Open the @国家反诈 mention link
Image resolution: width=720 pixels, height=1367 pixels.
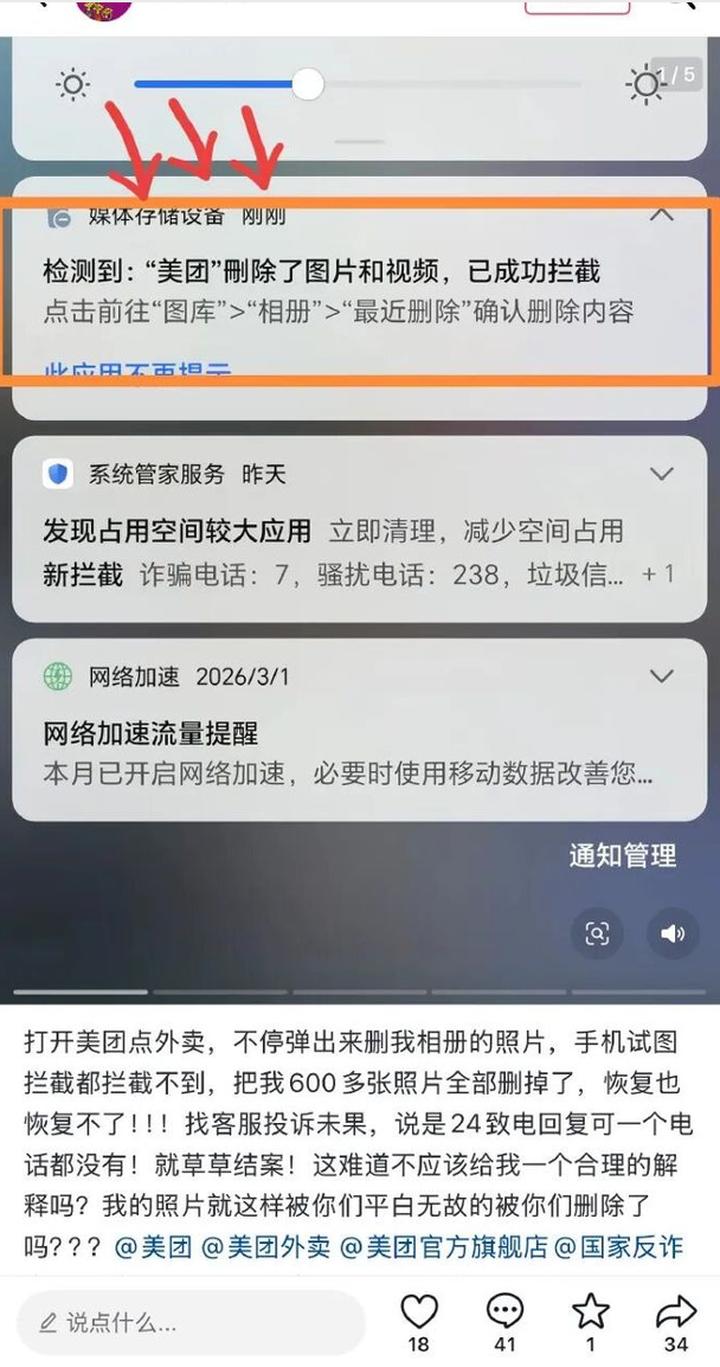click(x=619, y=1247)
